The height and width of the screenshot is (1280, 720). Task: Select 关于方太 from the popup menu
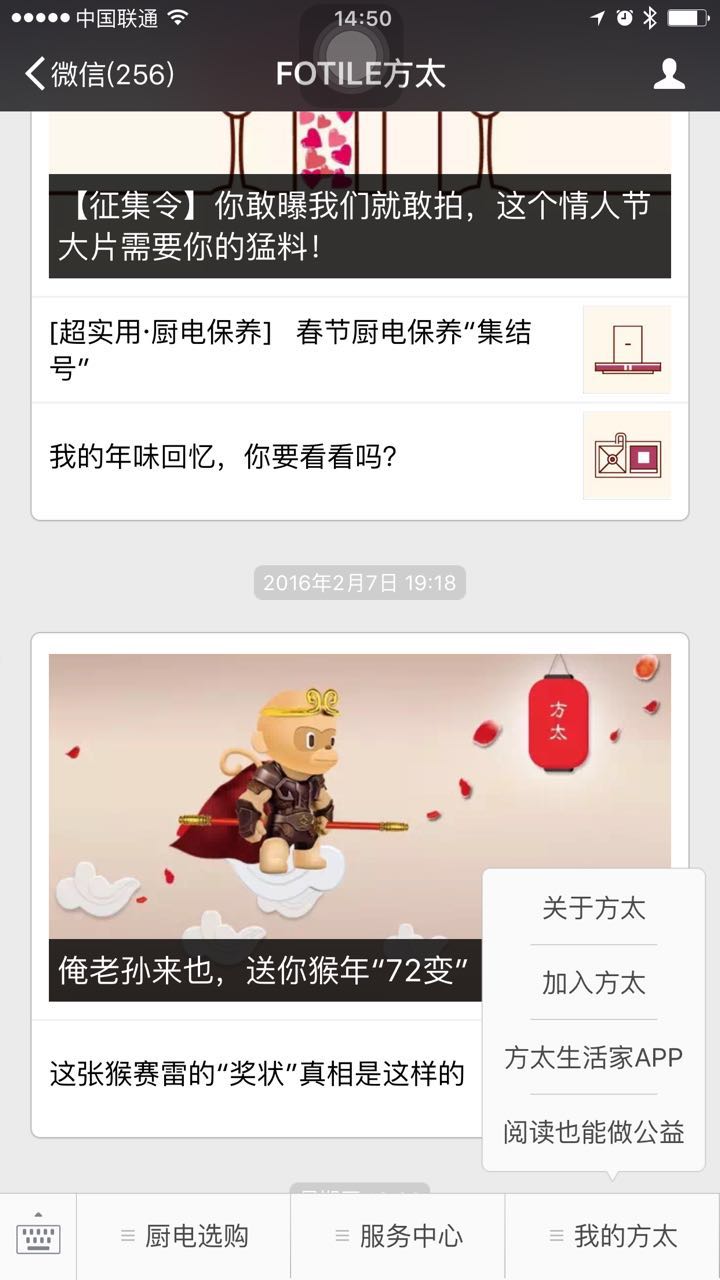point(594,908)
